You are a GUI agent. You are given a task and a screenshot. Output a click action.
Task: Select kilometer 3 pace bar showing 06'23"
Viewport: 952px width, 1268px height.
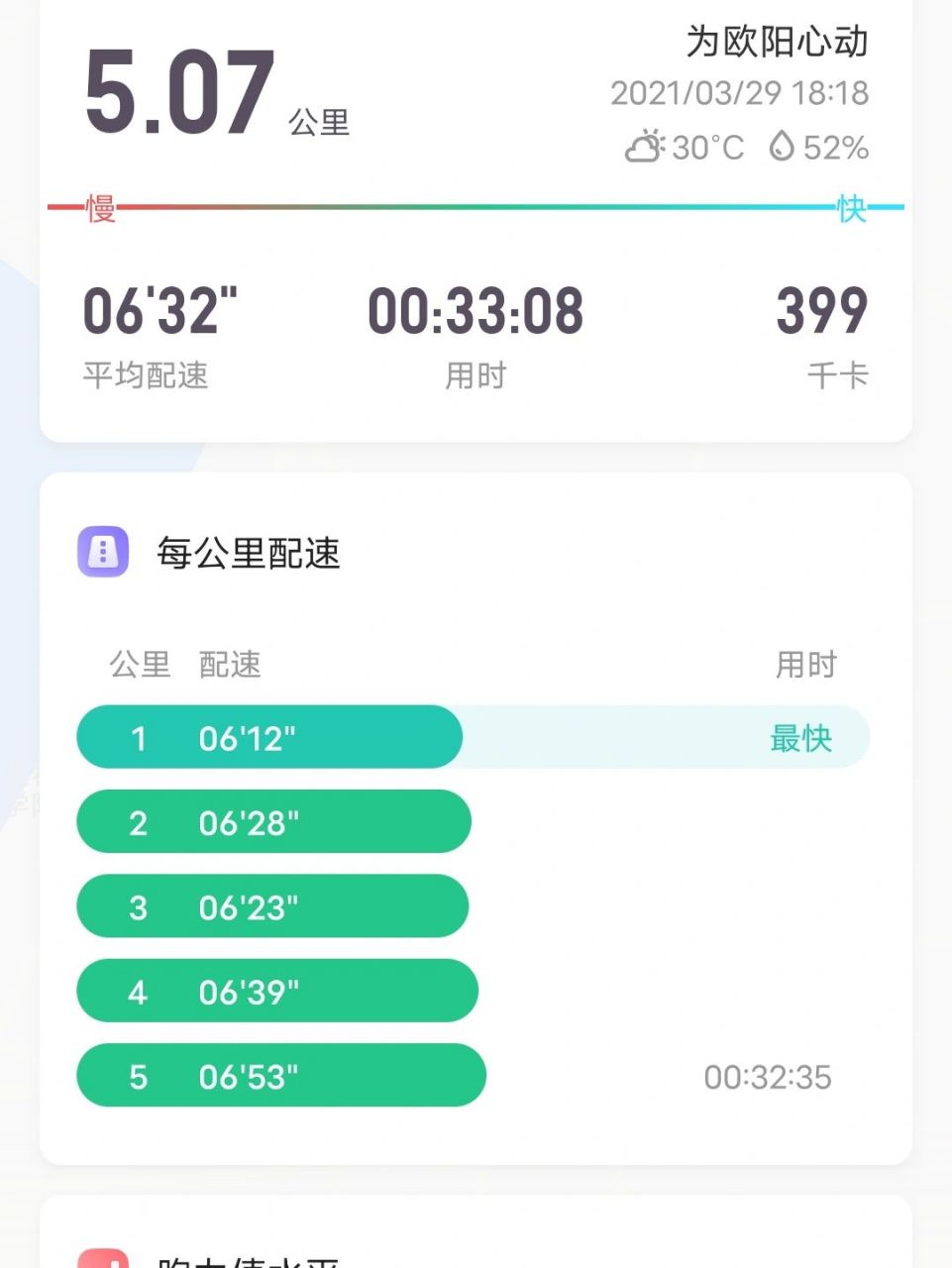point(272,906)
